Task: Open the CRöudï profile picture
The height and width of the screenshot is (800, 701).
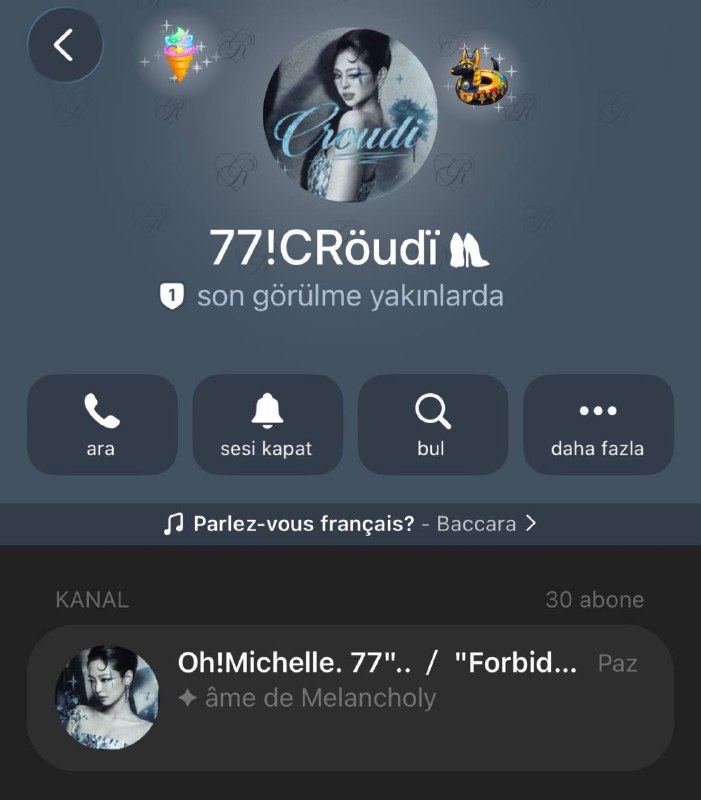Action: 350,115
